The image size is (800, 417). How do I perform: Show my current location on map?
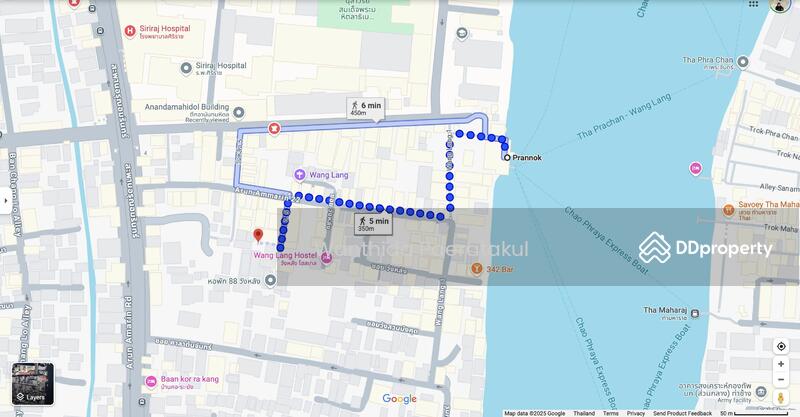pos(781,346)
